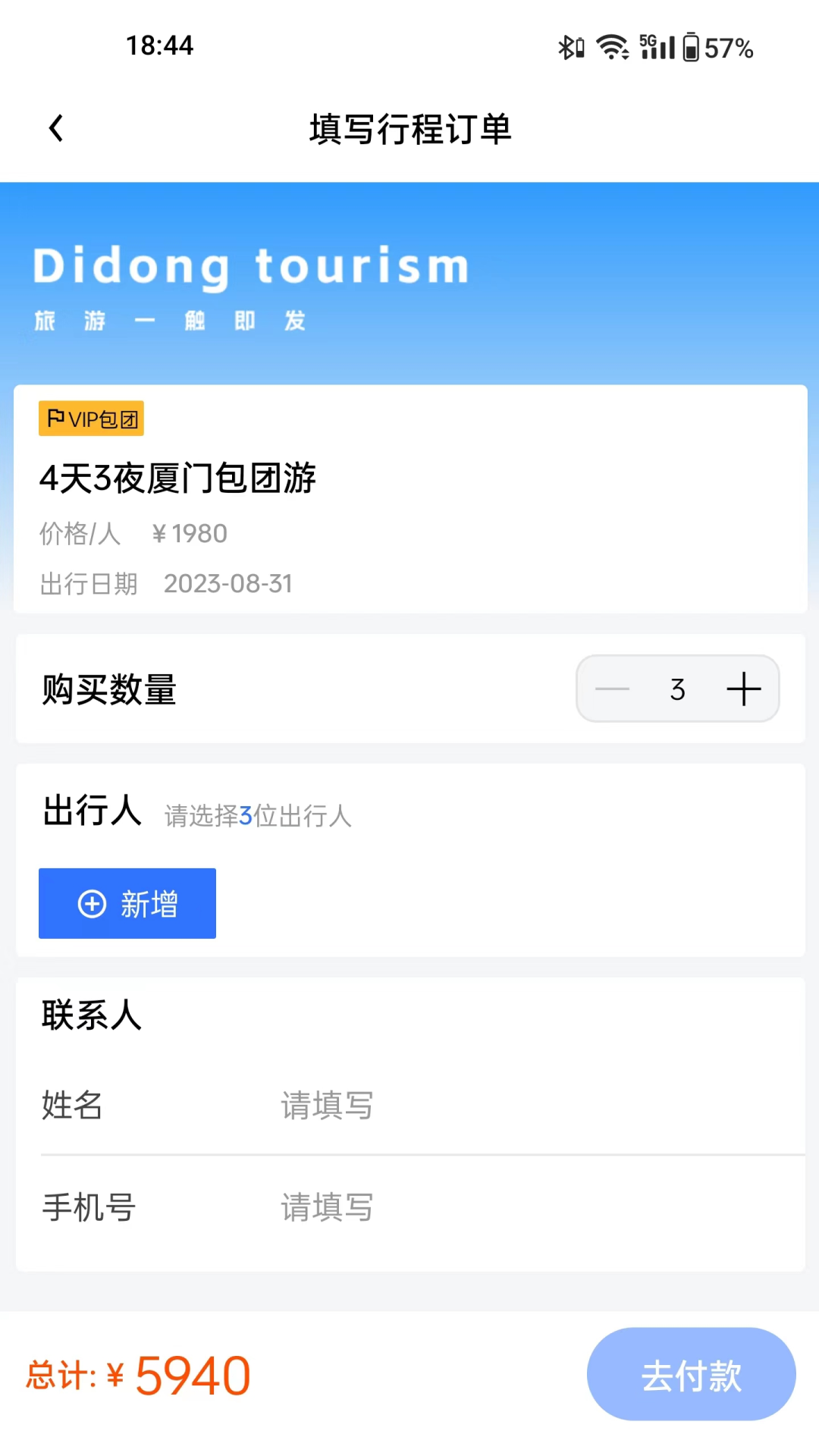Tap the quantity value showing 3
This screenshot has width=819, height=1456.
click(x=678, y=689)
